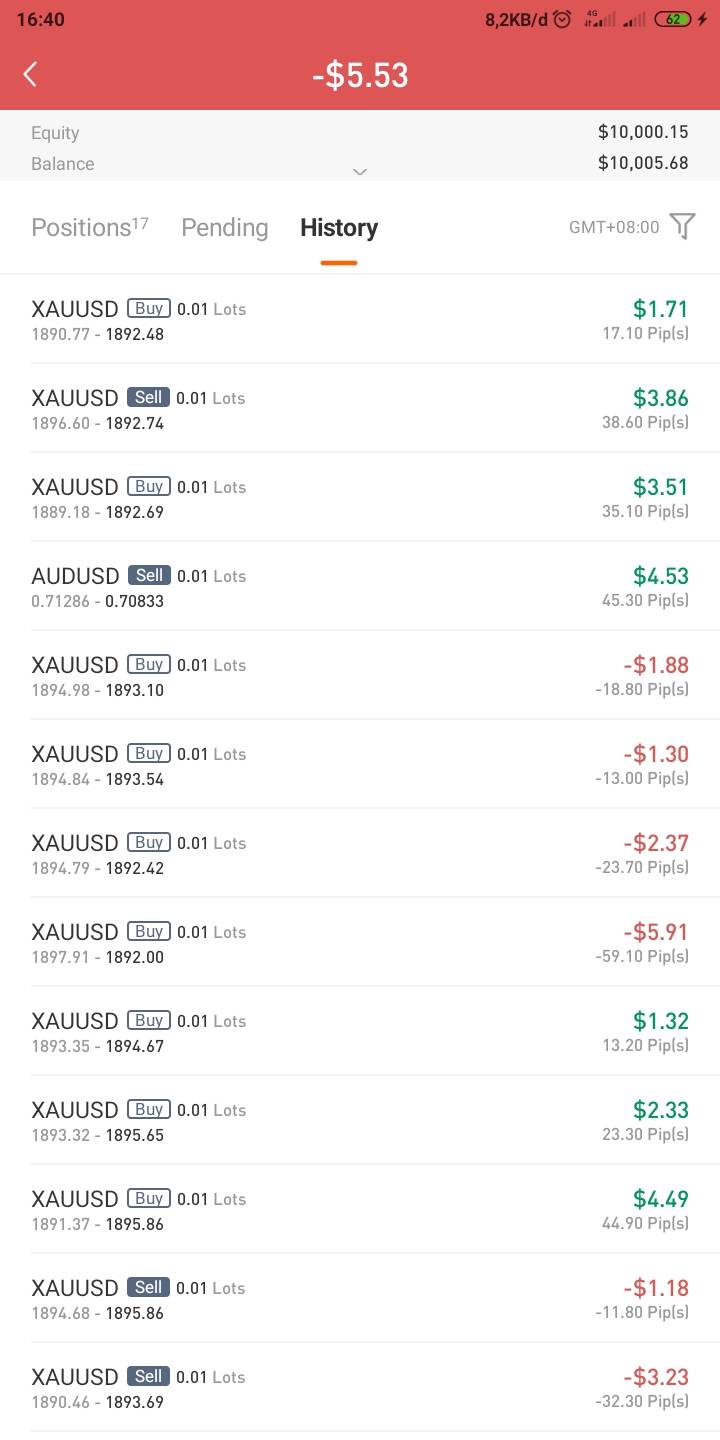View the XAUUSD Buy trade earning $3.51

click(360, 497)
